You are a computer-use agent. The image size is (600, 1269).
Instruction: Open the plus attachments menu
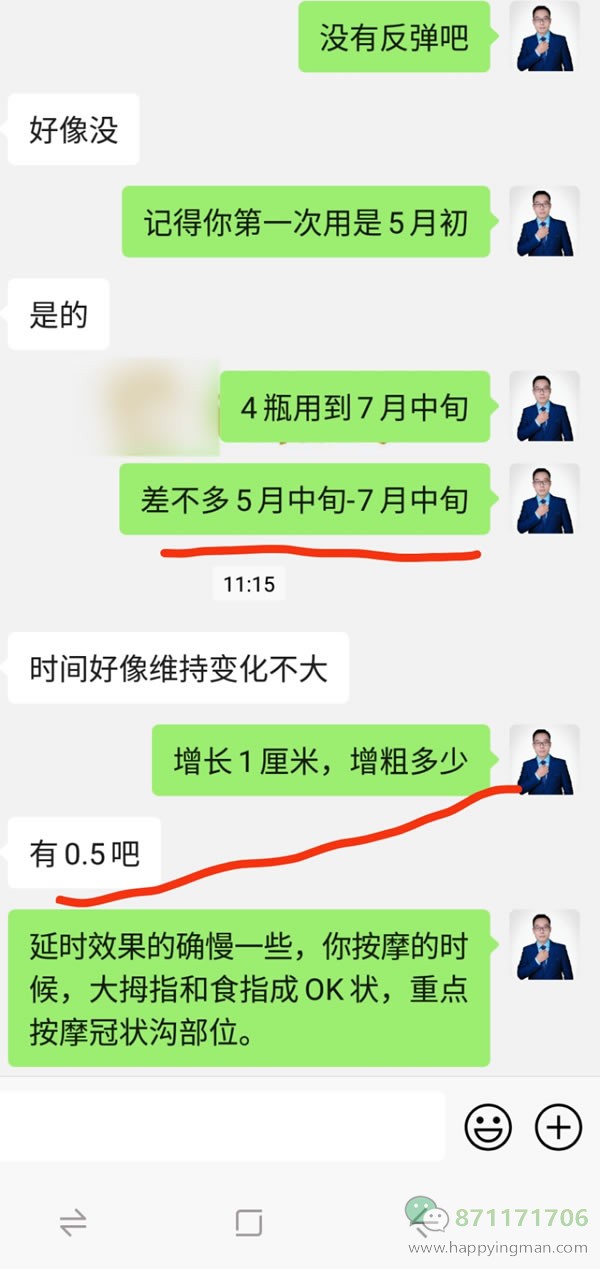[558, 1127]
